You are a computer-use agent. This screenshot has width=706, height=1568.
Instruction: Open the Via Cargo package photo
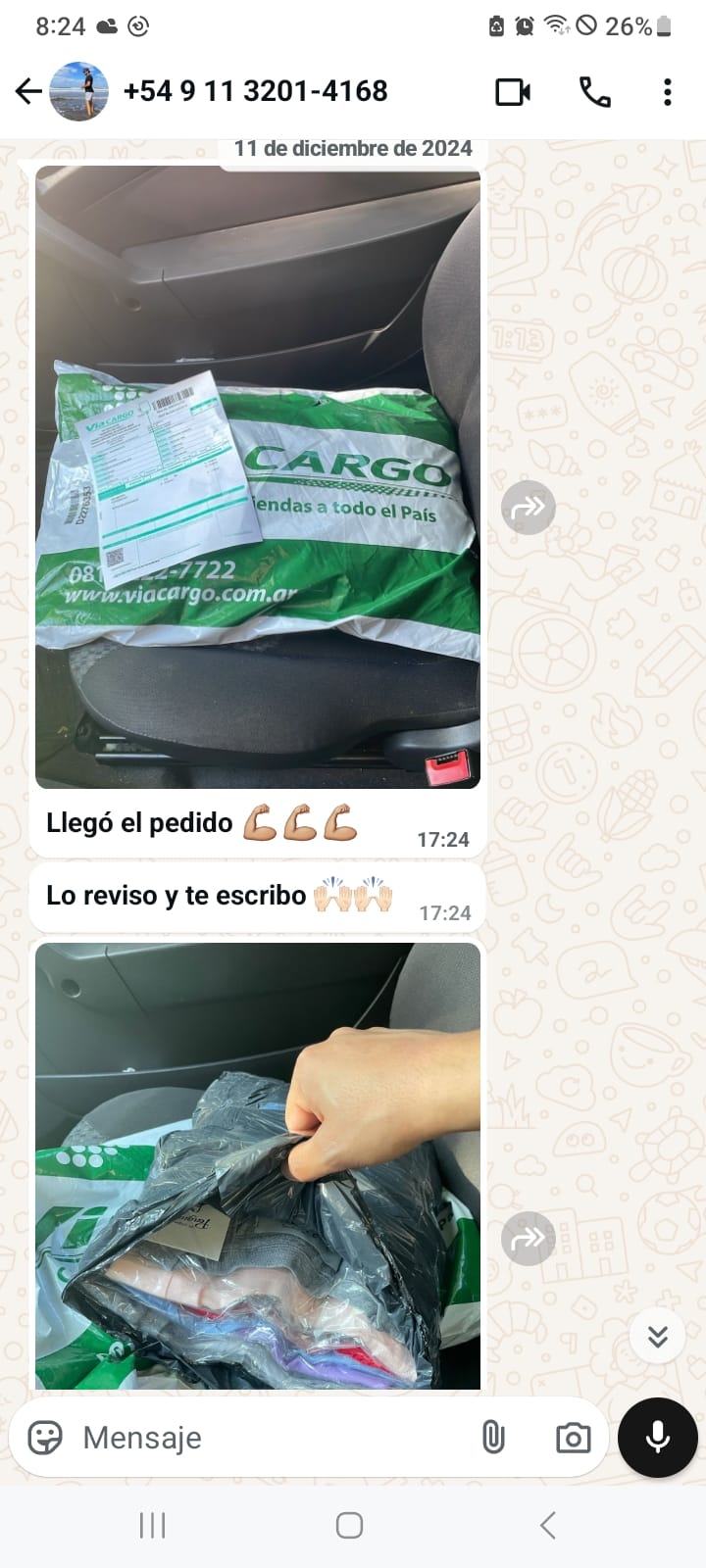click(x=257, y=476)
